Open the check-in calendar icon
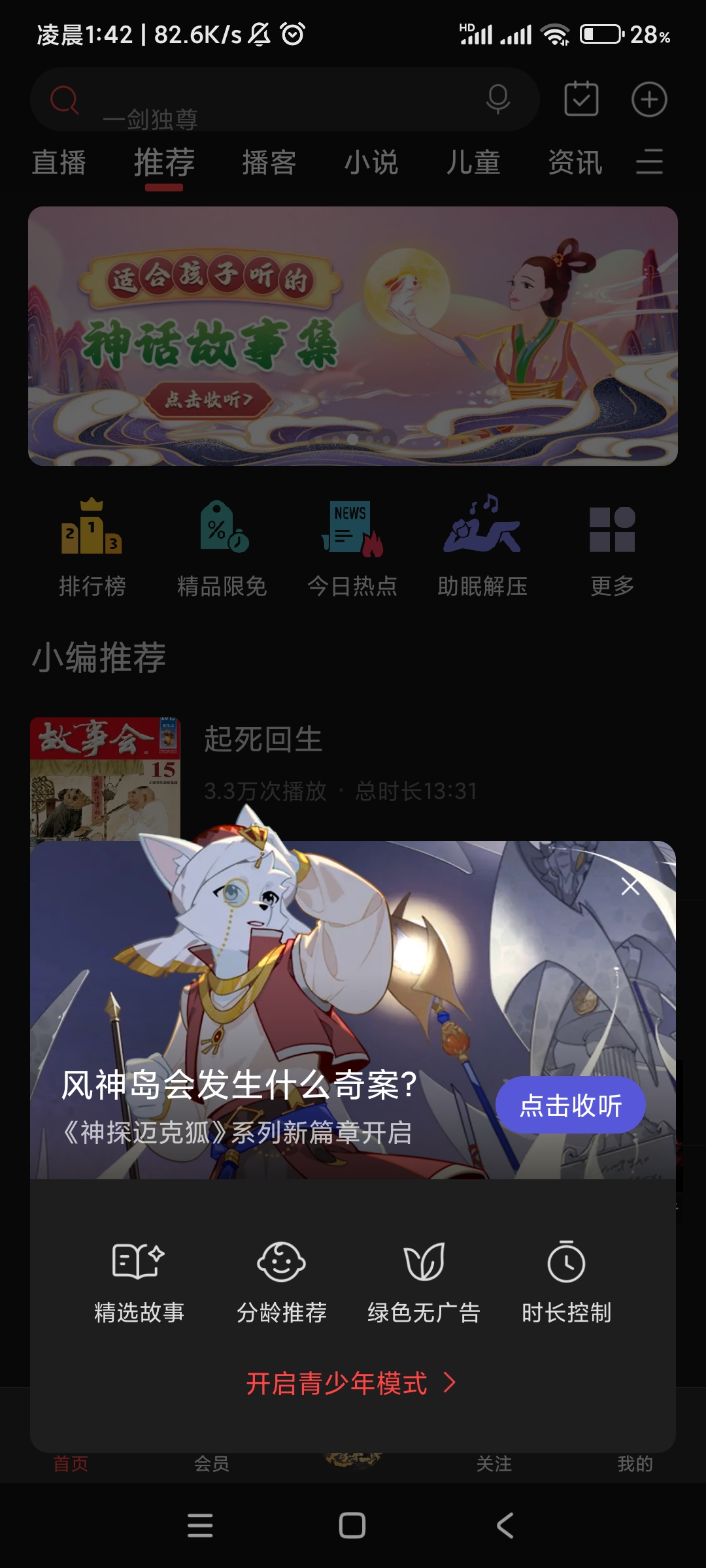The height and width of the screenshot is (1568, 706). (579, 99)
